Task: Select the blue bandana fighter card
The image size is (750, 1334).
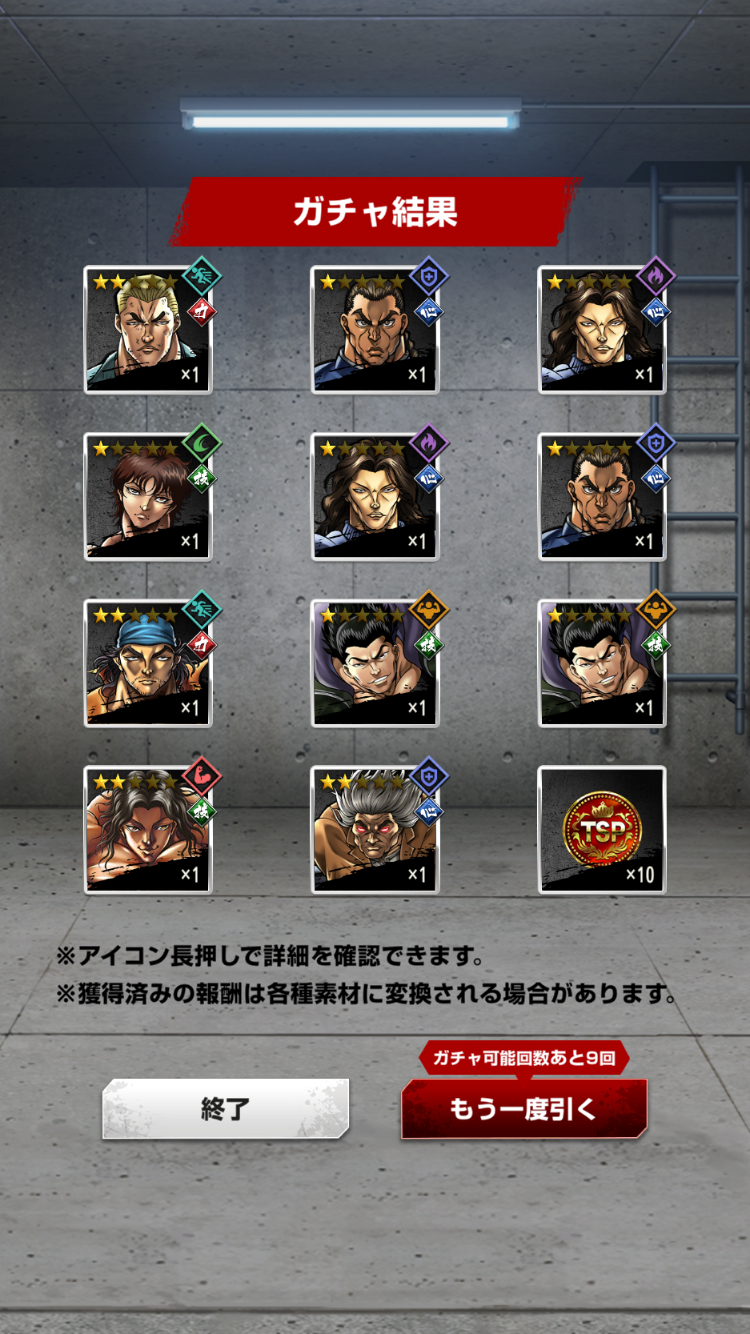Action: [x=148, y=662]
